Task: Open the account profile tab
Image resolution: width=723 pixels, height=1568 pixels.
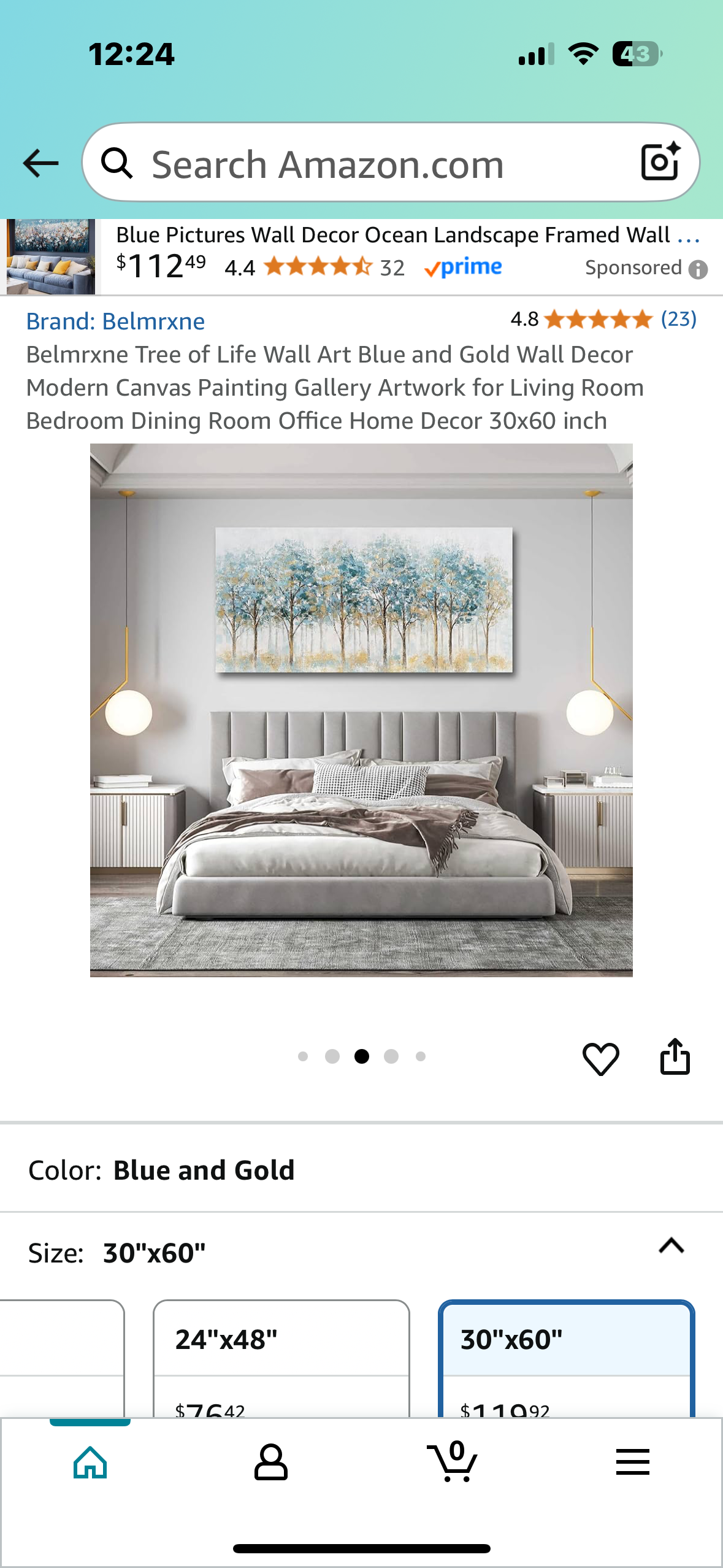Action: [270, 1462]
